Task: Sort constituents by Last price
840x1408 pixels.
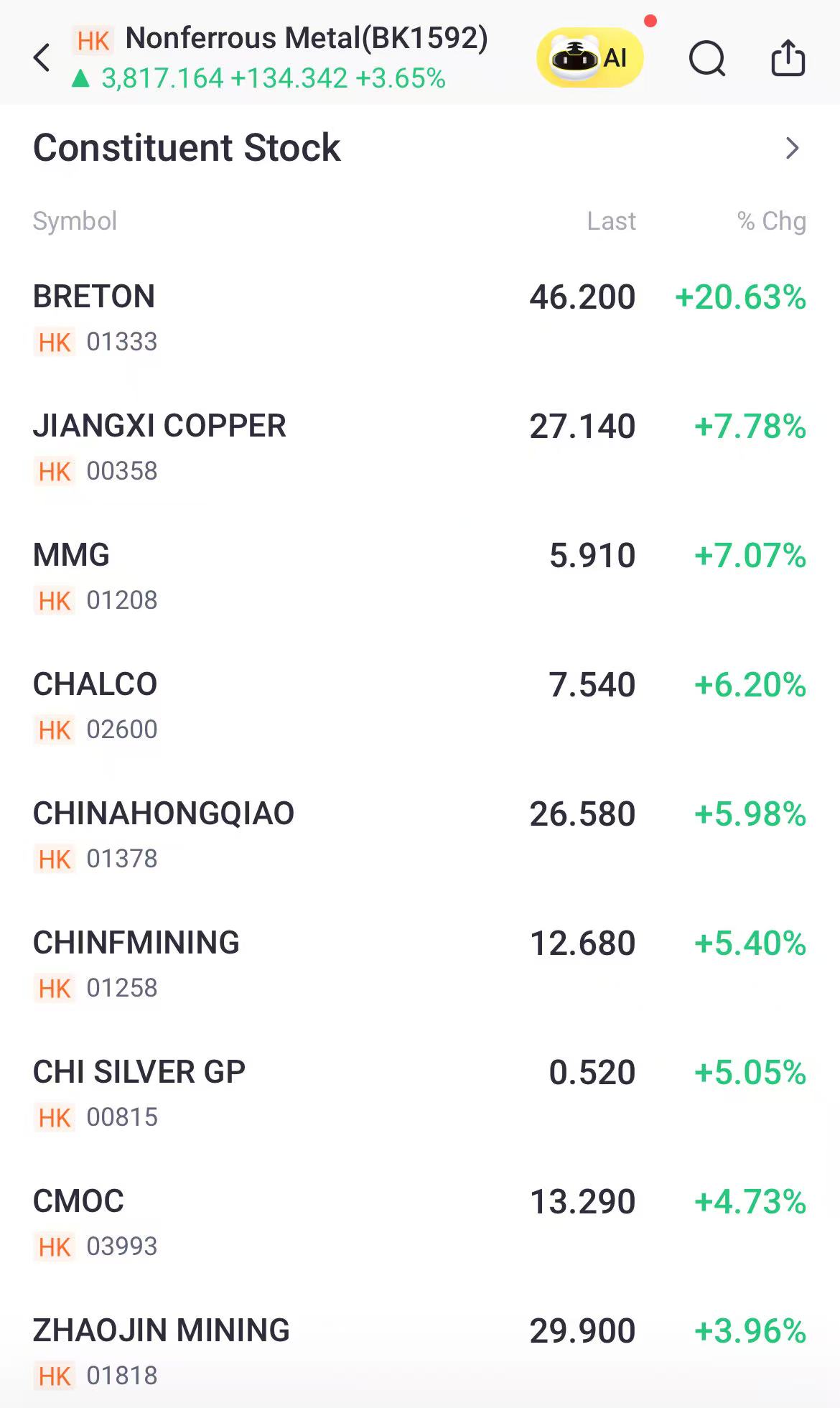Action: click(x=611, y=221)
